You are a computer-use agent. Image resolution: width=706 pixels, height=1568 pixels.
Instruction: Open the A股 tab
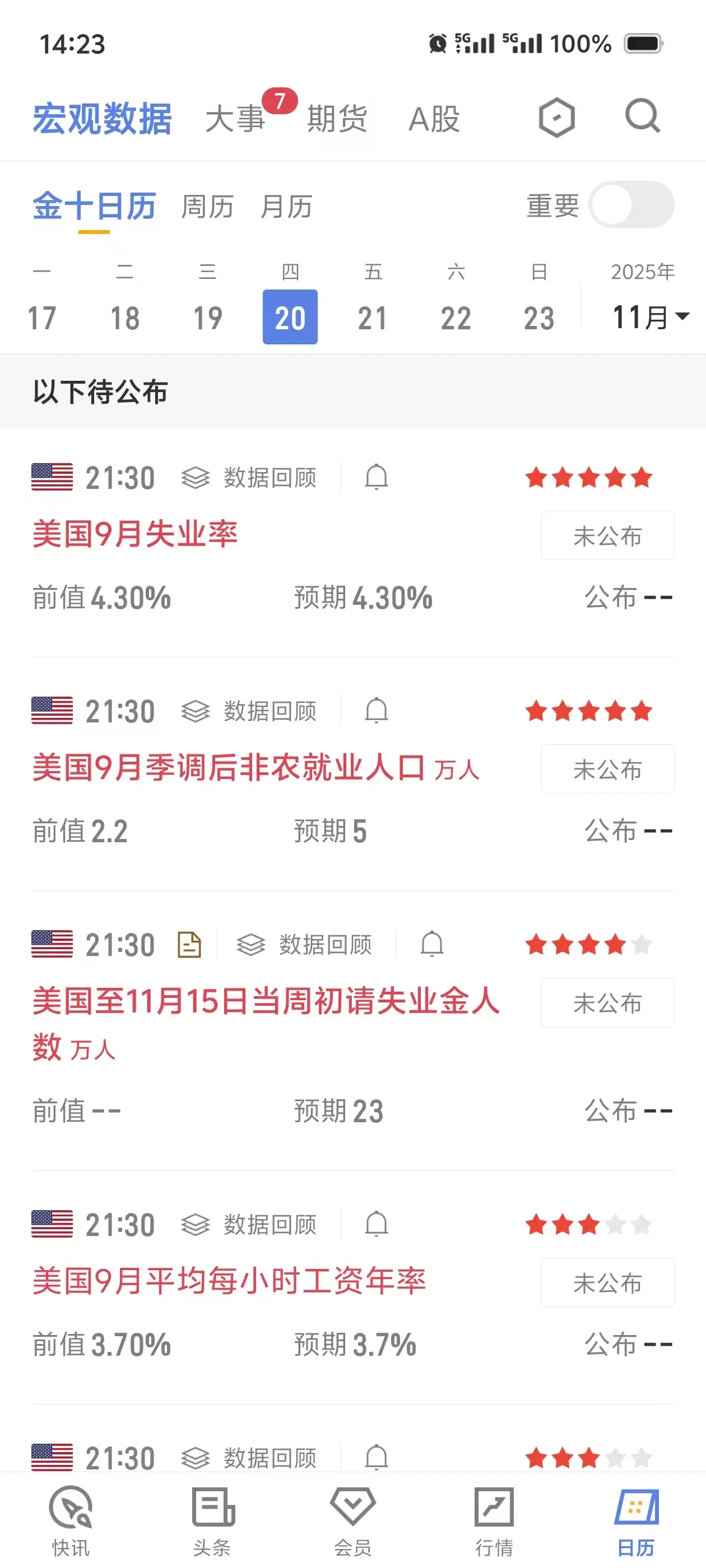click(434, 118)
